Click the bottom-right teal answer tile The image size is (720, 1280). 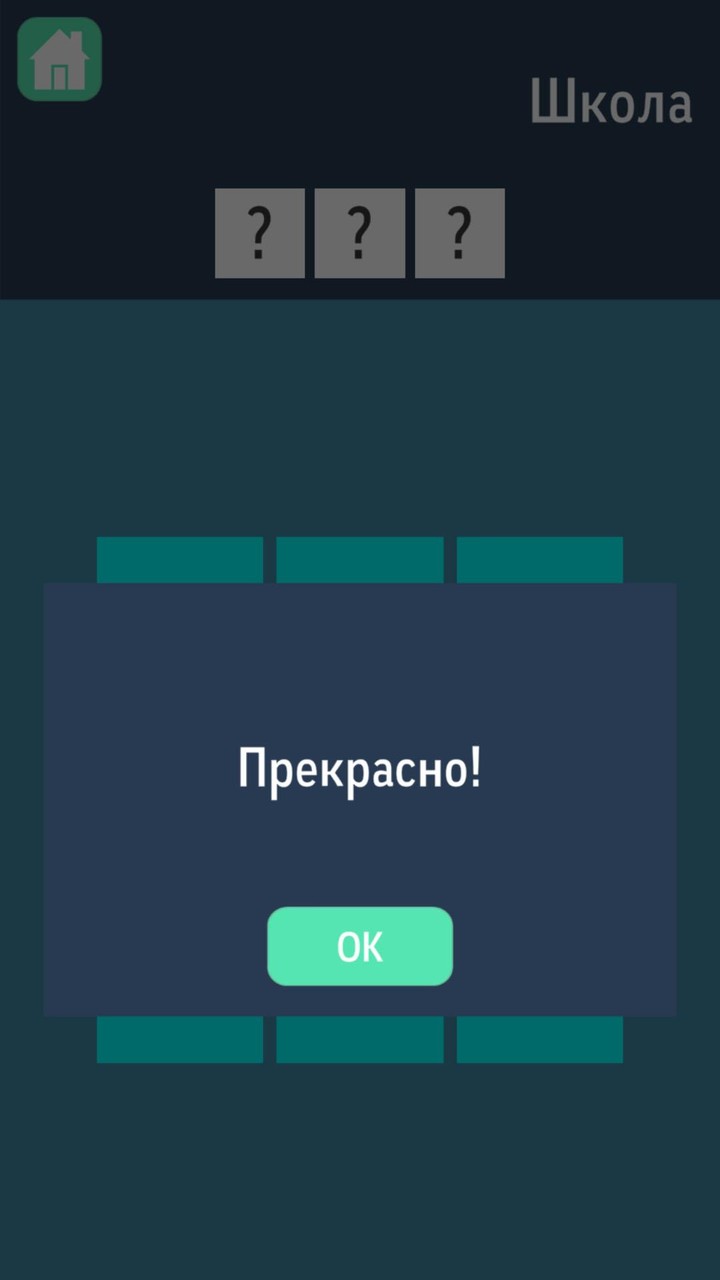coord(539,1038)
